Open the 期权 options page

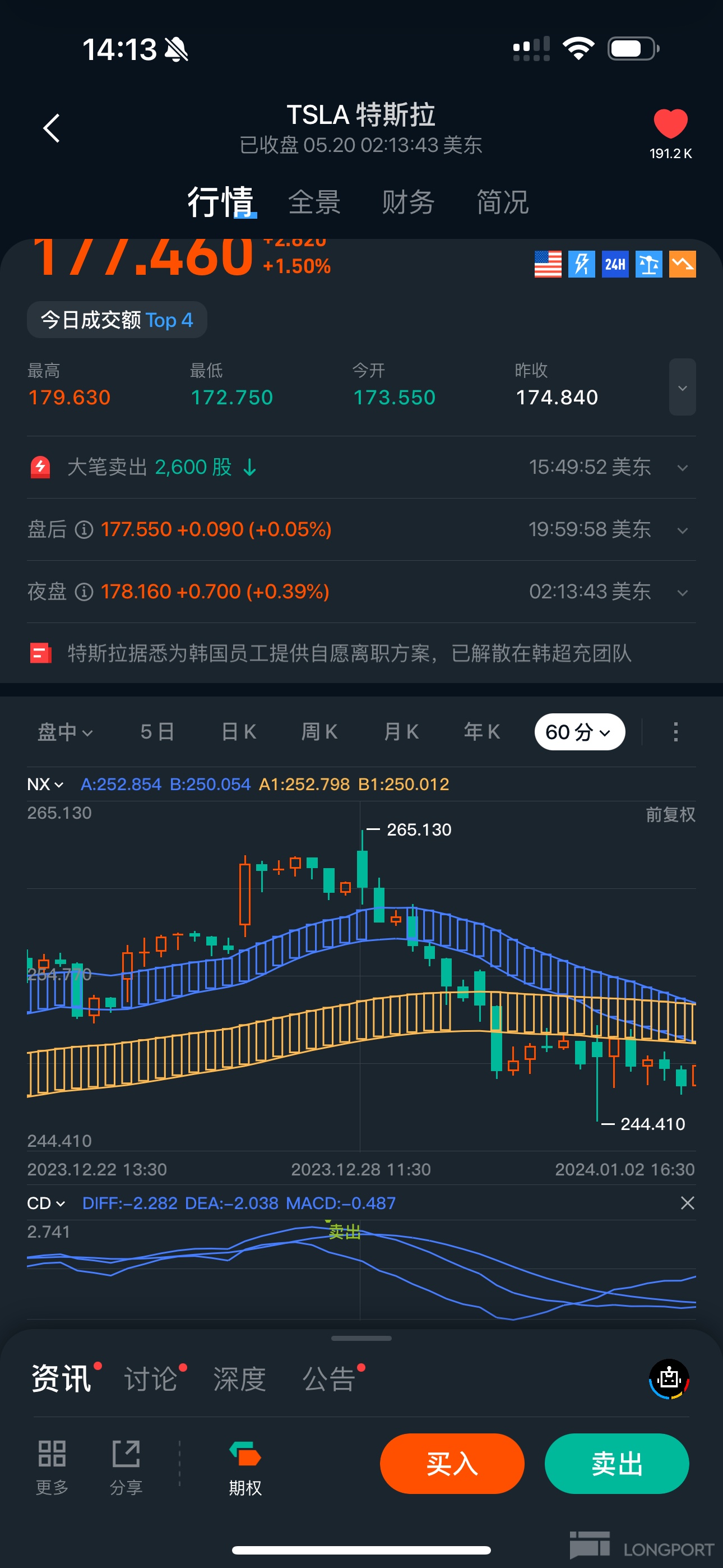245,1466
